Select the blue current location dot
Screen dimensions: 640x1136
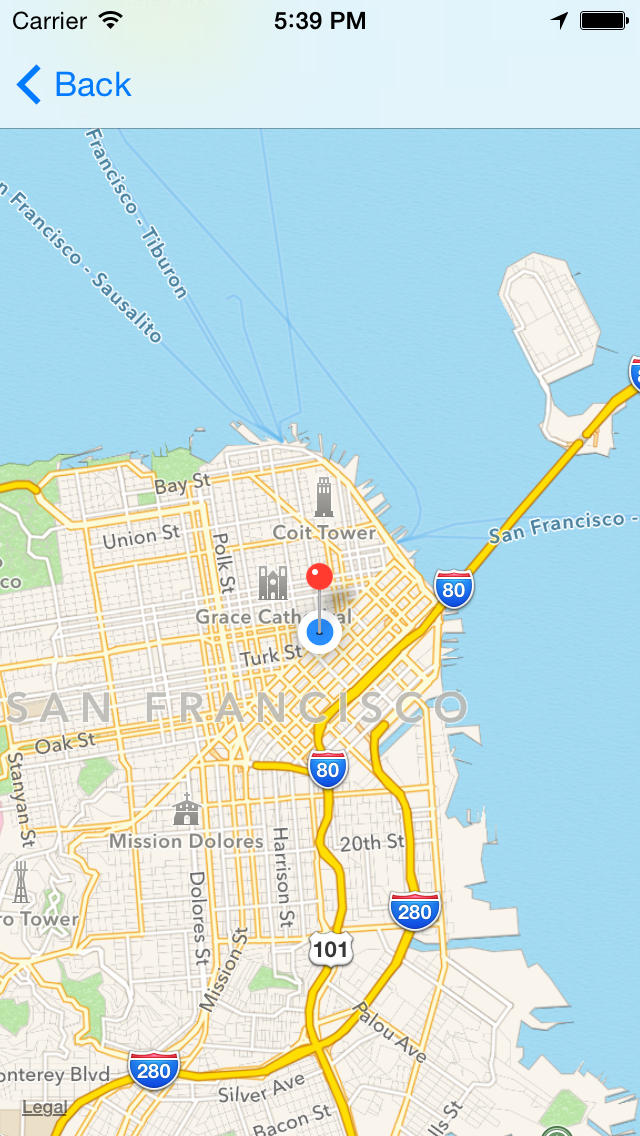click(x=320, y=632)
